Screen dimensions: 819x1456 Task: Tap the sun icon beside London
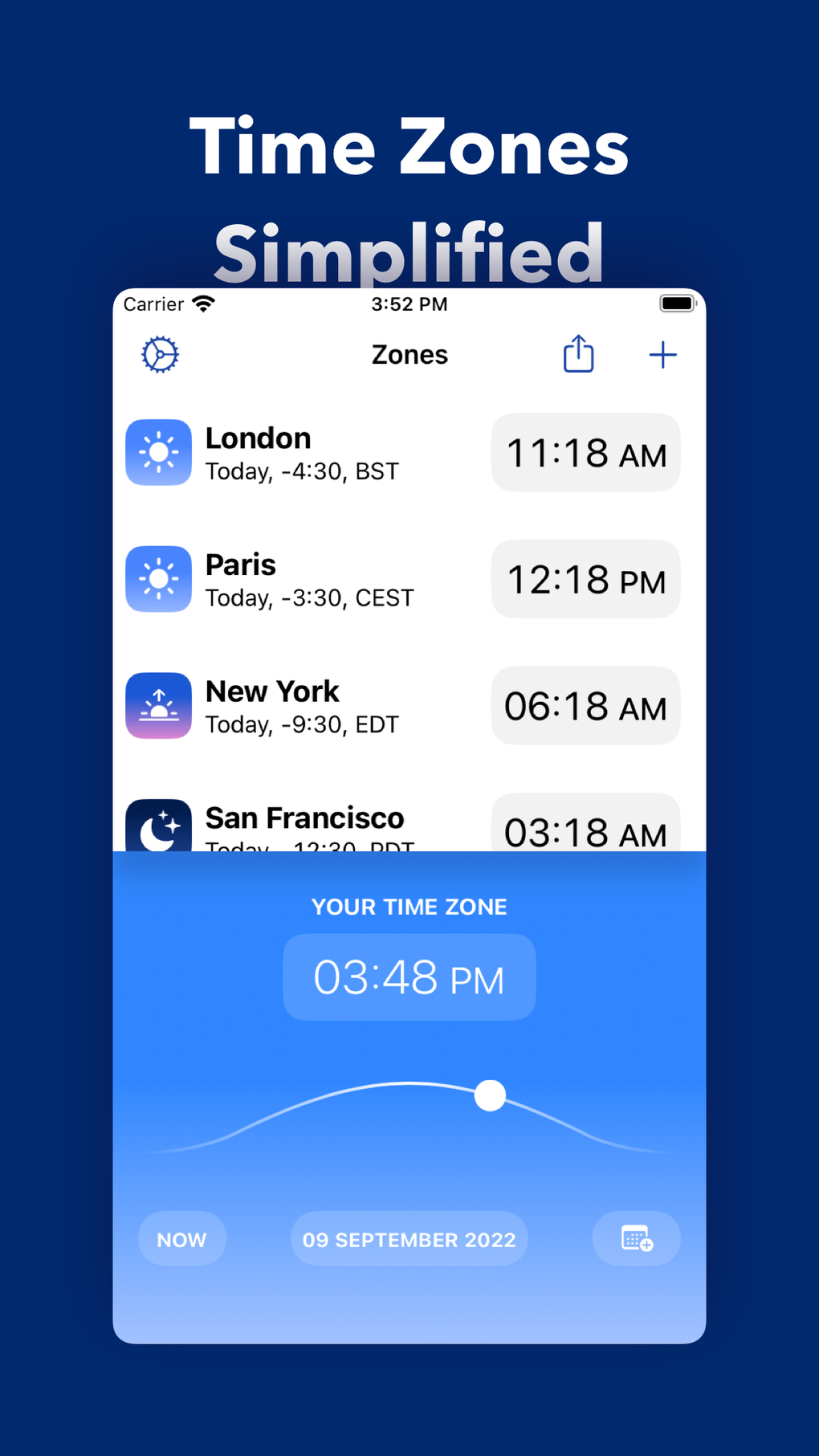(x=158, y=452)
